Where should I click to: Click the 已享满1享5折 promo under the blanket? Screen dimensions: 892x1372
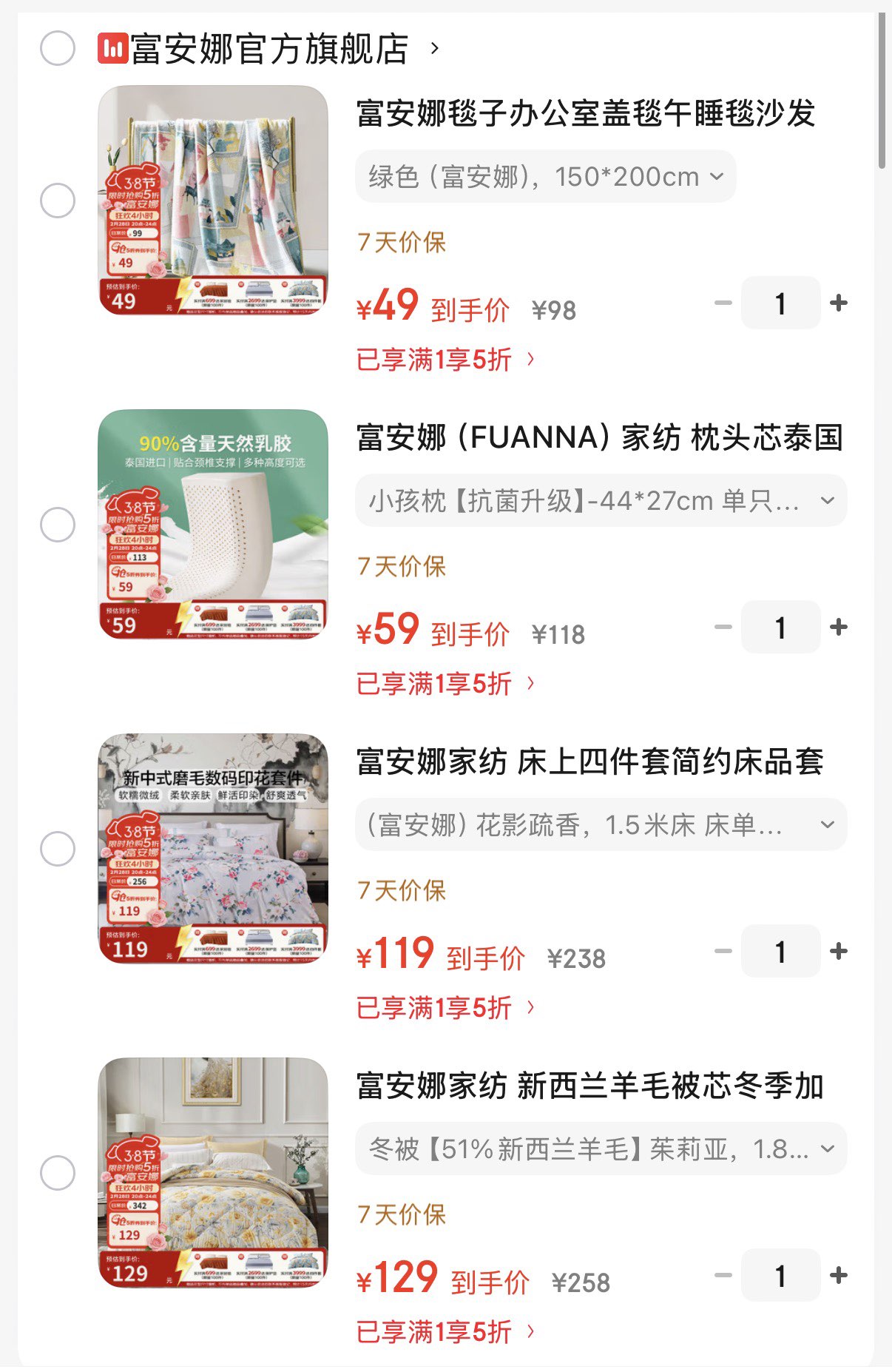tap(435, 357)
